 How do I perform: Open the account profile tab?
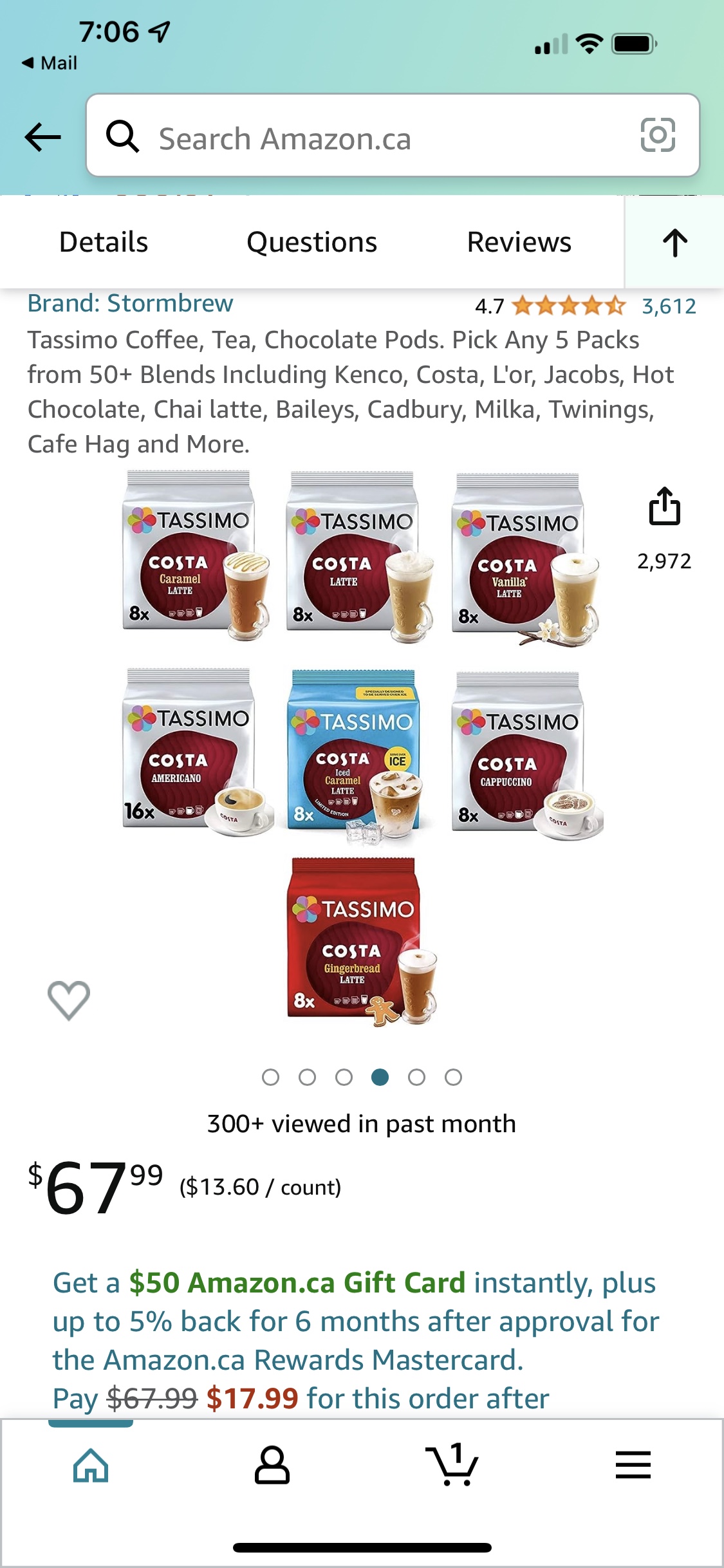coord(272,1466)
